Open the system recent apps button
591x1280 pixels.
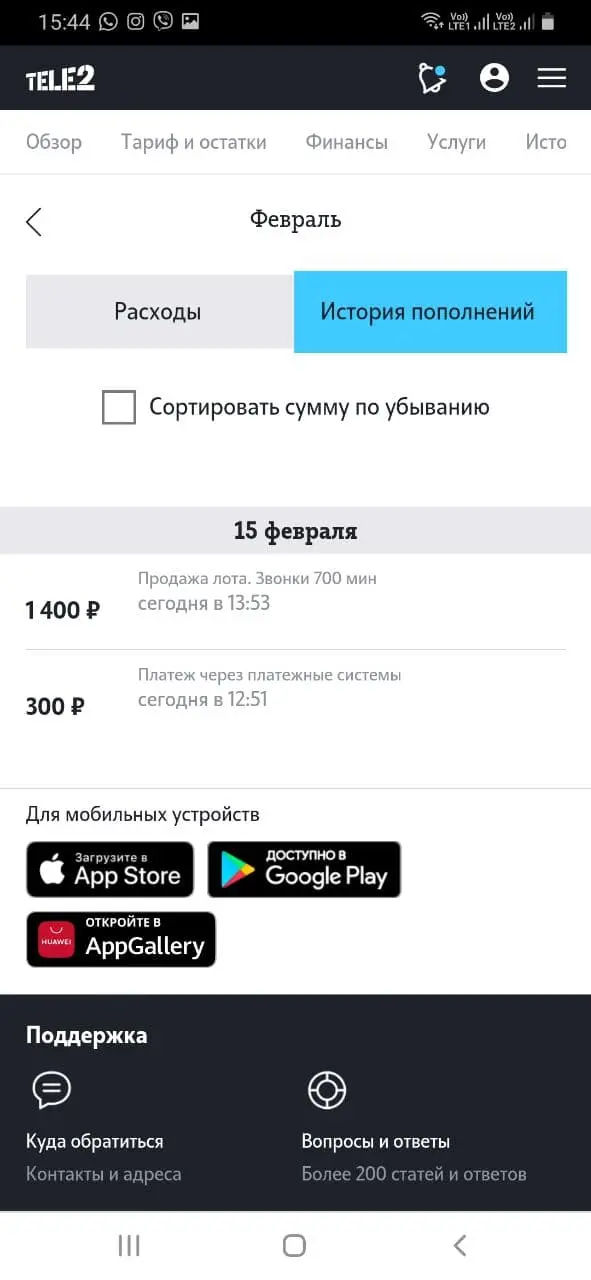pos(129,1245)
